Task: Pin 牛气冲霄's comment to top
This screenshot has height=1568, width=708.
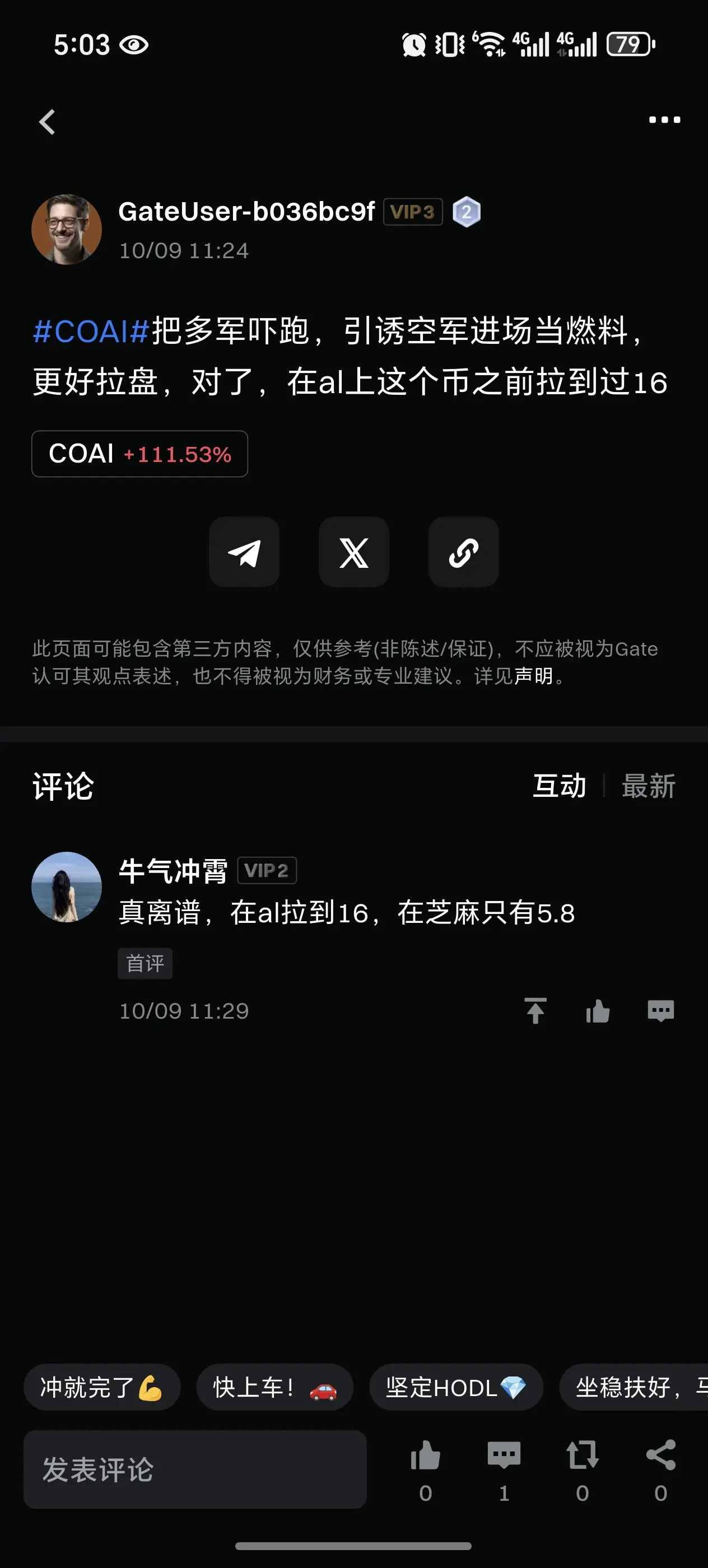Action: [535, 1010]
